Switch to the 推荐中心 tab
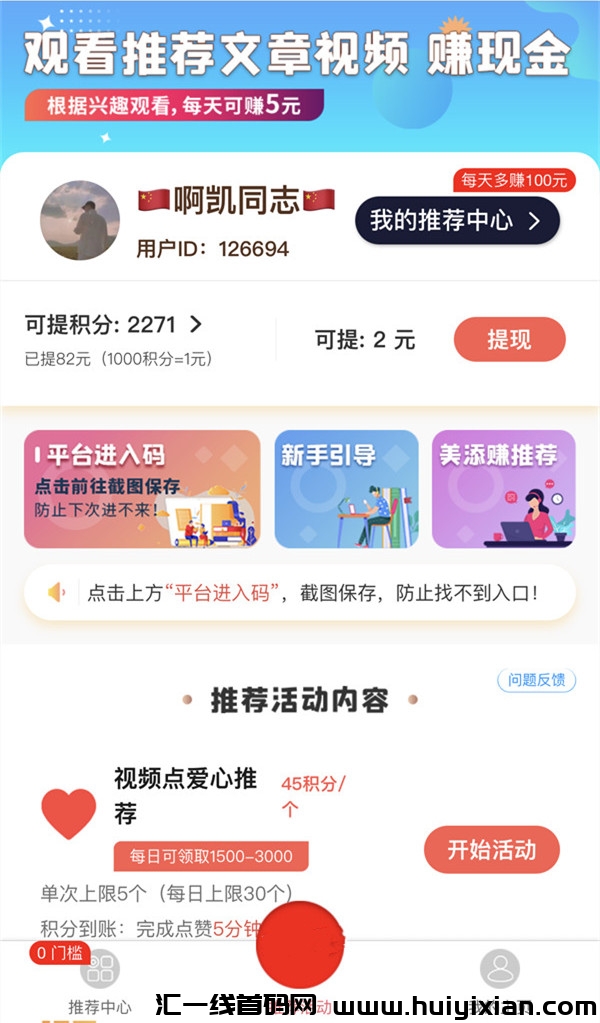600x1023 pixels. coord(99,978)
